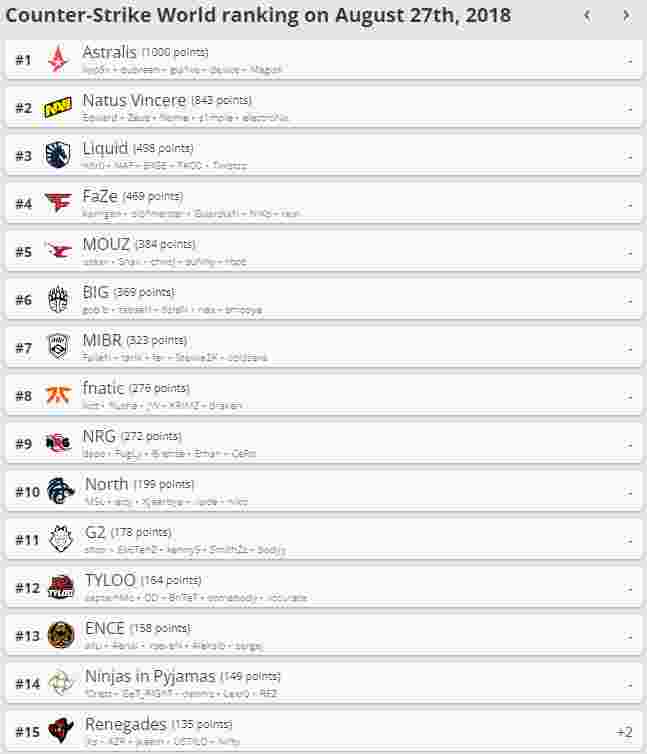View the BIG team entry
This screenshot has width=647, height=754.
coord(323,300)
